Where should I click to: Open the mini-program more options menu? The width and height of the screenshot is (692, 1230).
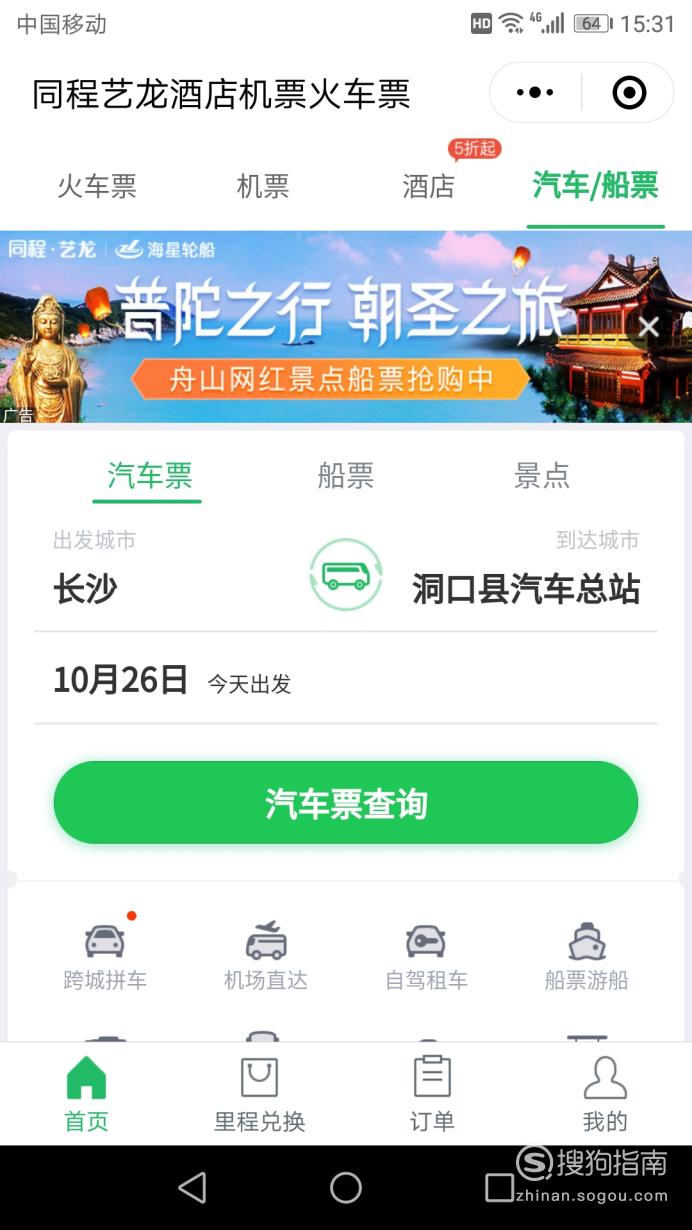pyautogui.click(x=535, y=93)
